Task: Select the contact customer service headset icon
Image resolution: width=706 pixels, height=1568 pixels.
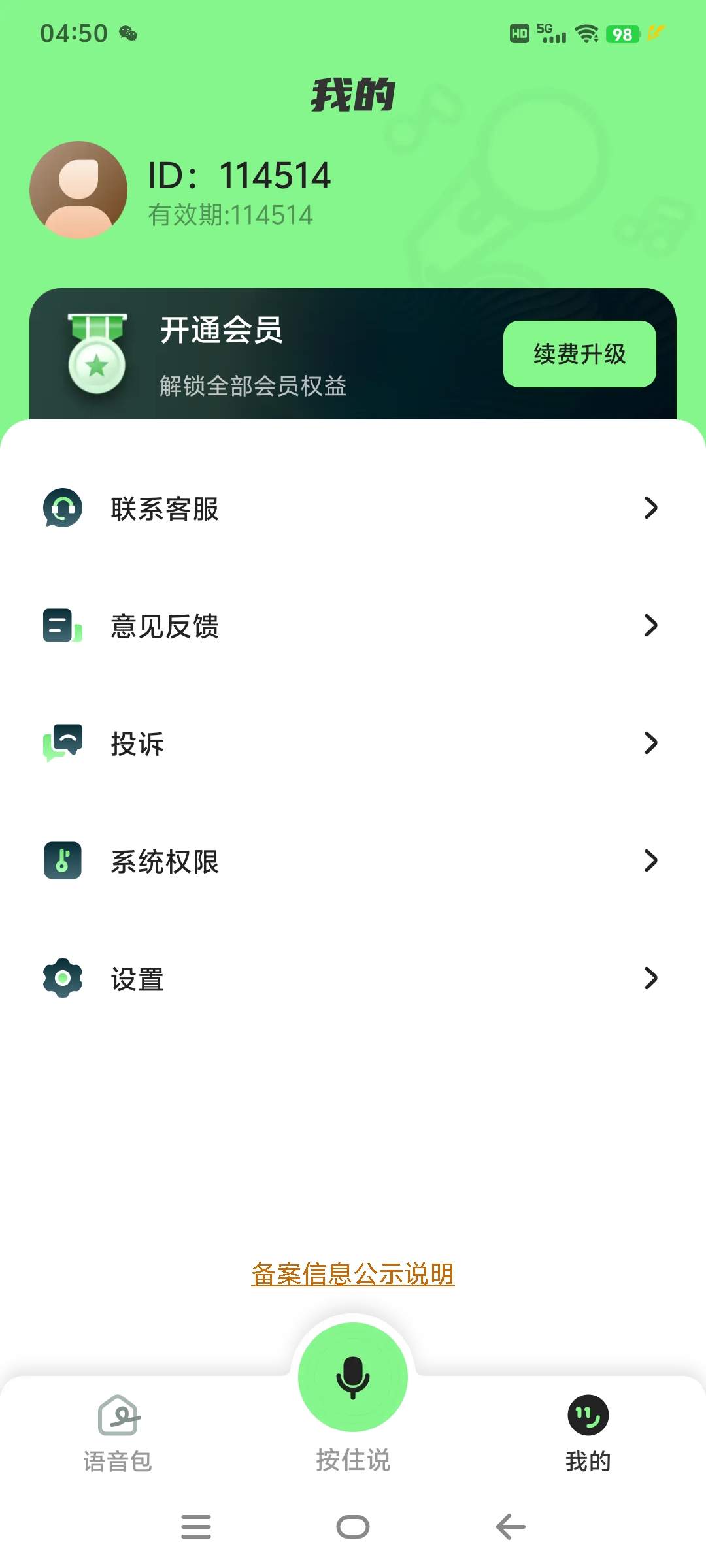Action: point(61,509)
